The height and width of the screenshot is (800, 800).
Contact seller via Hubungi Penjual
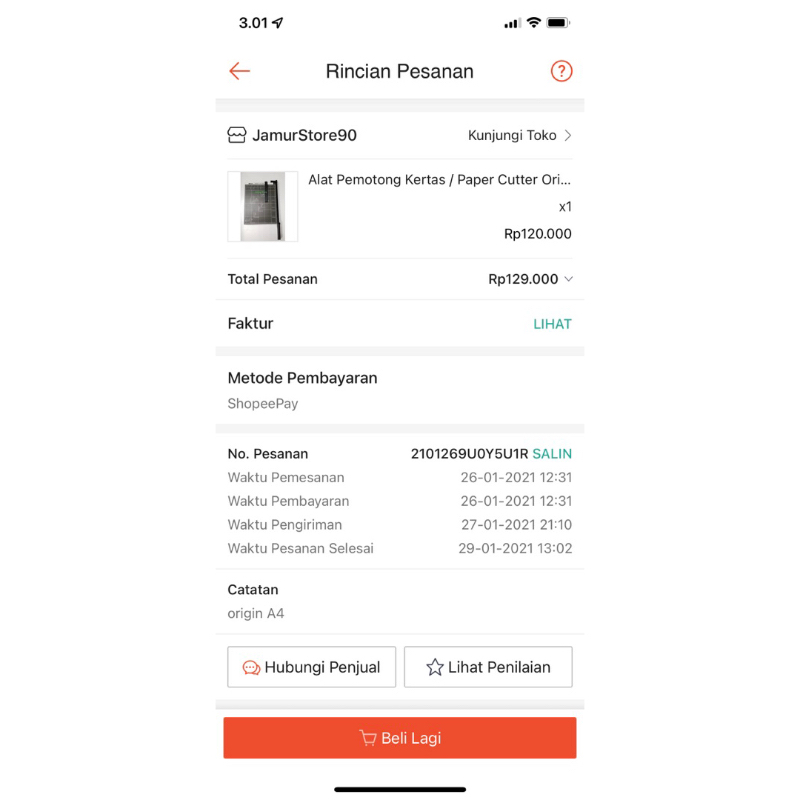tap(312, 667)
